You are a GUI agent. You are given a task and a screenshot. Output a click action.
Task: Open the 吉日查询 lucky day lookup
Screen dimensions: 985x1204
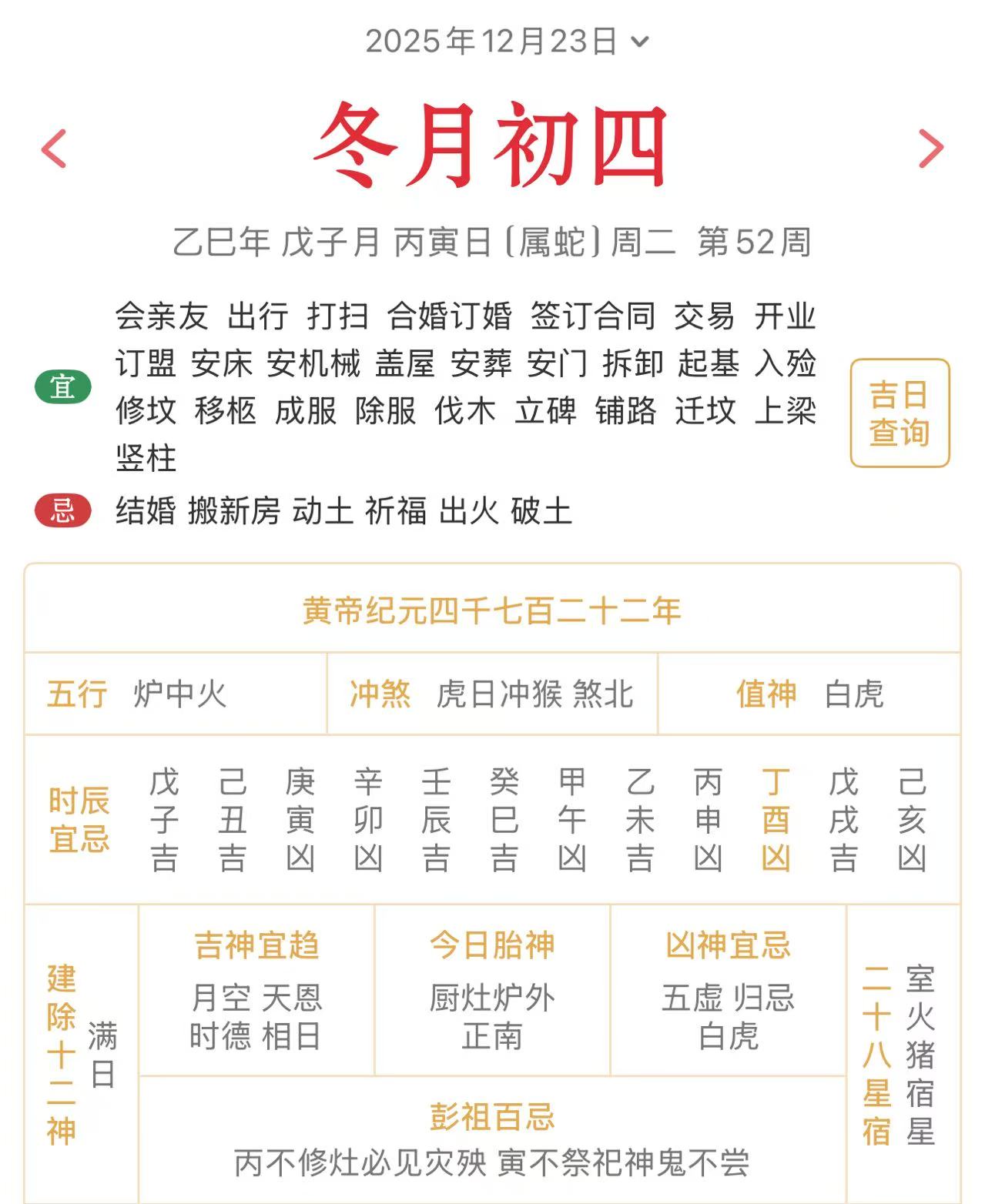(899, 413)
